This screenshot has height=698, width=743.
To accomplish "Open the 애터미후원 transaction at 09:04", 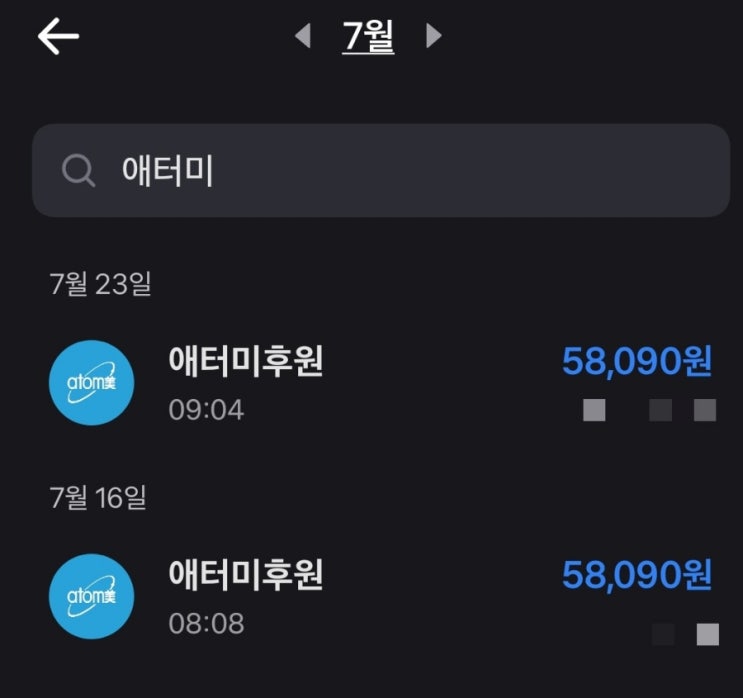I will coord(381,382).
